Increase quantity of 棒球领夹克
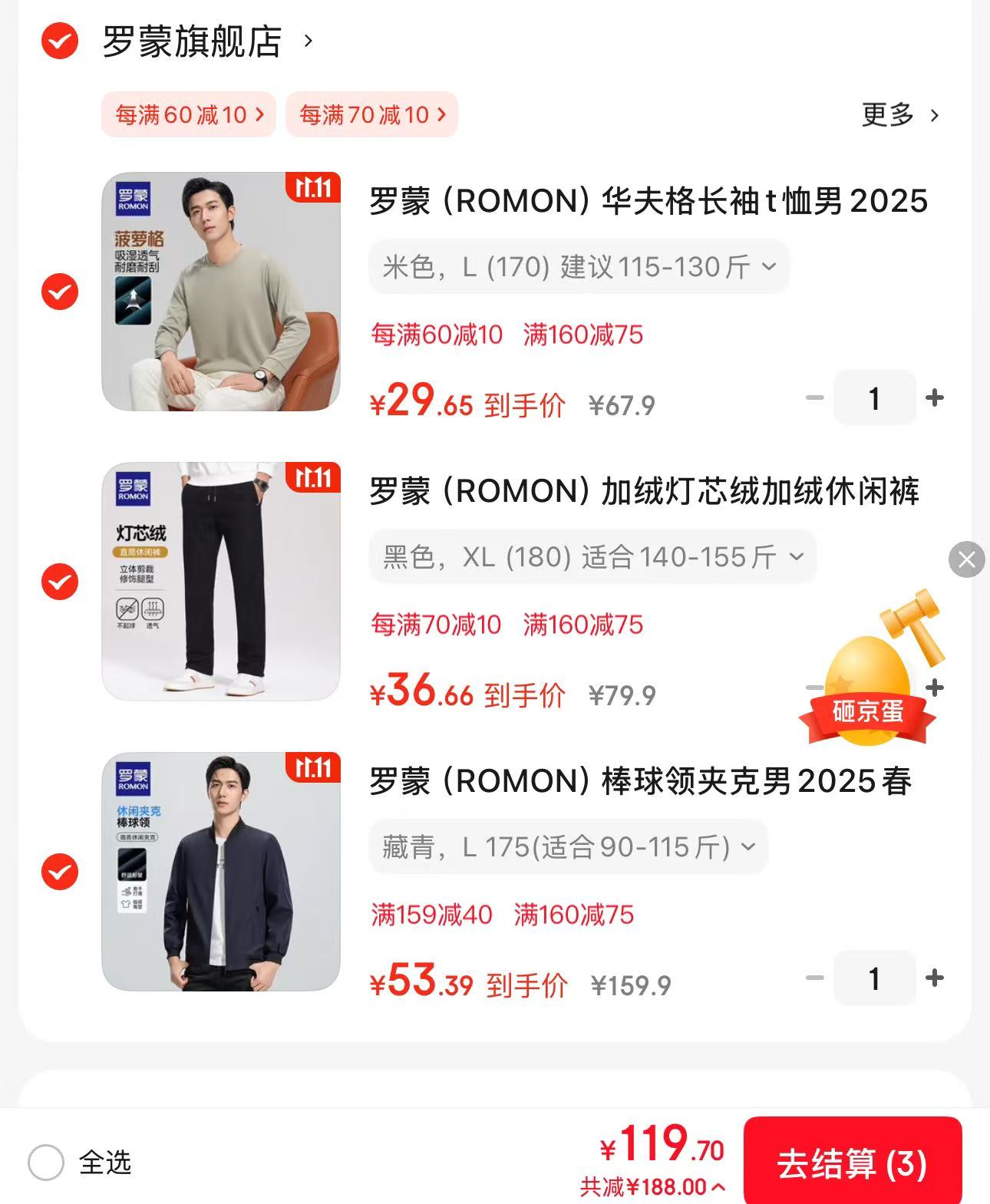 [x=935, y=978]
